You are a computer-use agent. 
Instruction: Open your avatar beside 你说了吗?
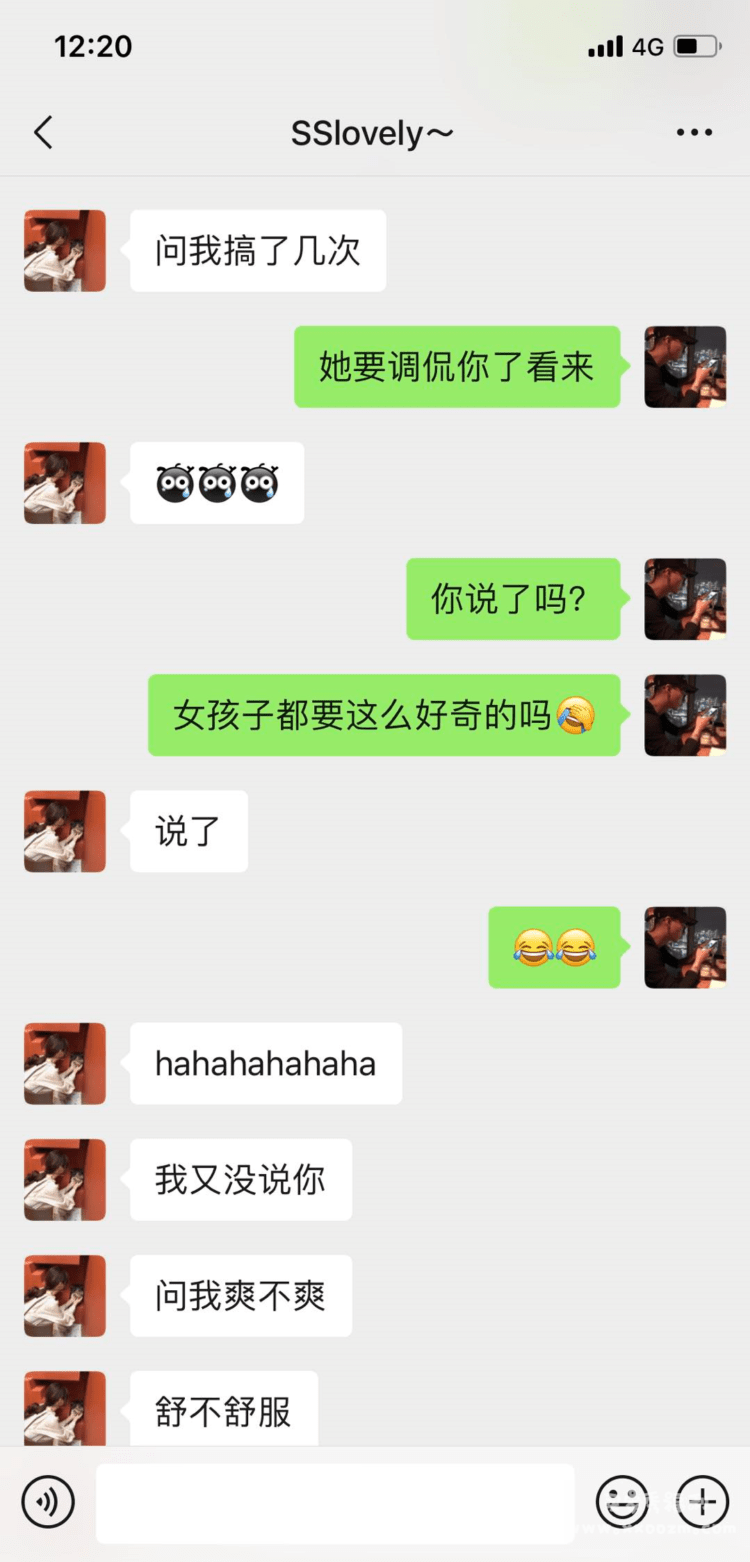coord(685,599)
